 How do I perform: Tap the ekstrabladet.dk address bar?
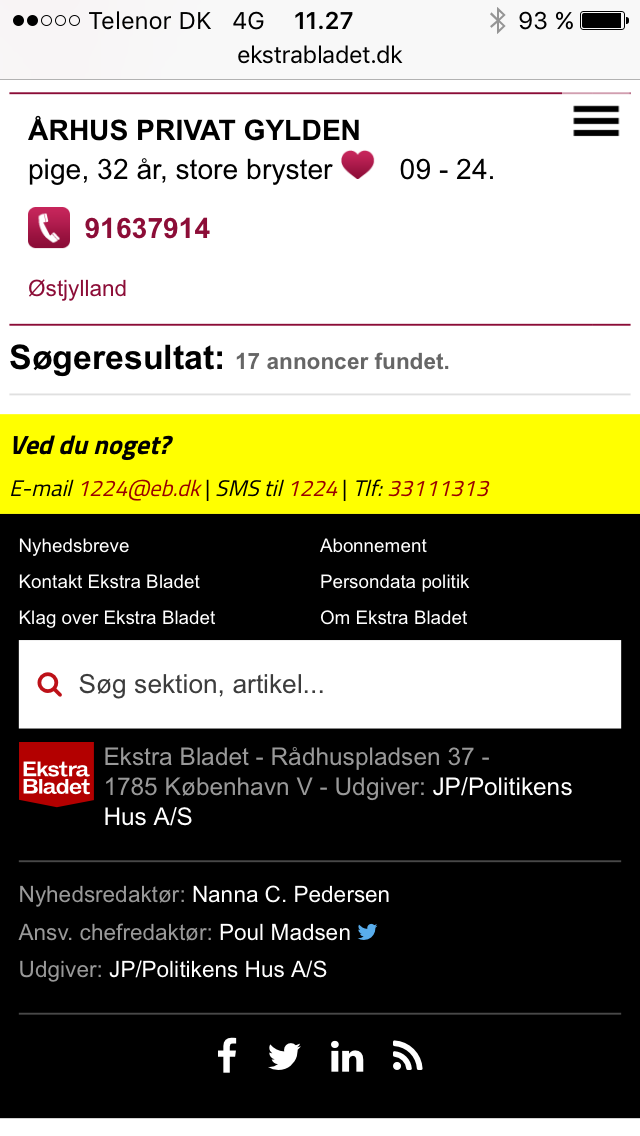tap(320, 55)
